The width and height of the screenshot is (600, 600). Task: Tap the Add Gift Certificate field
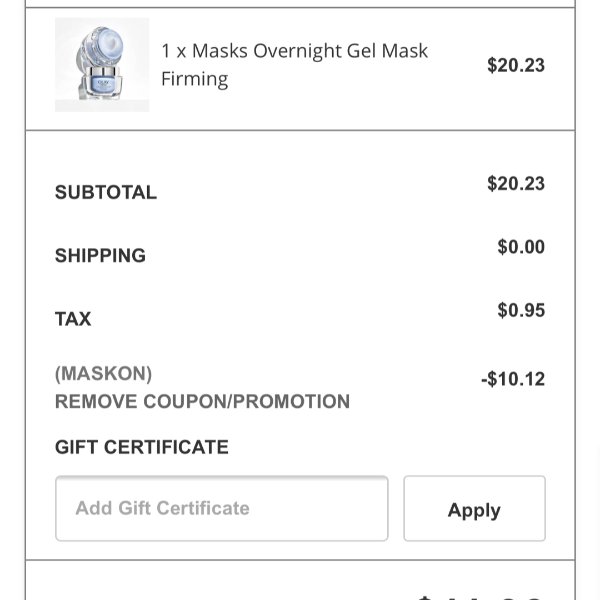point(221,508)
